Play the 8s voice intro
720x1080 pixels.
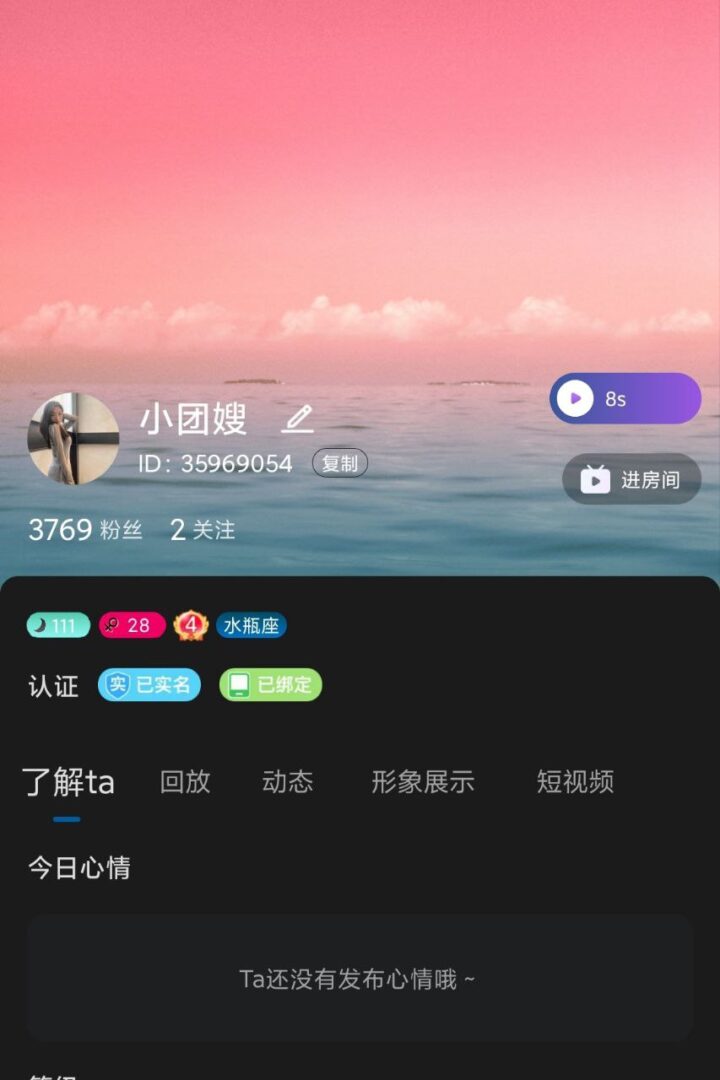pos(625,399)
